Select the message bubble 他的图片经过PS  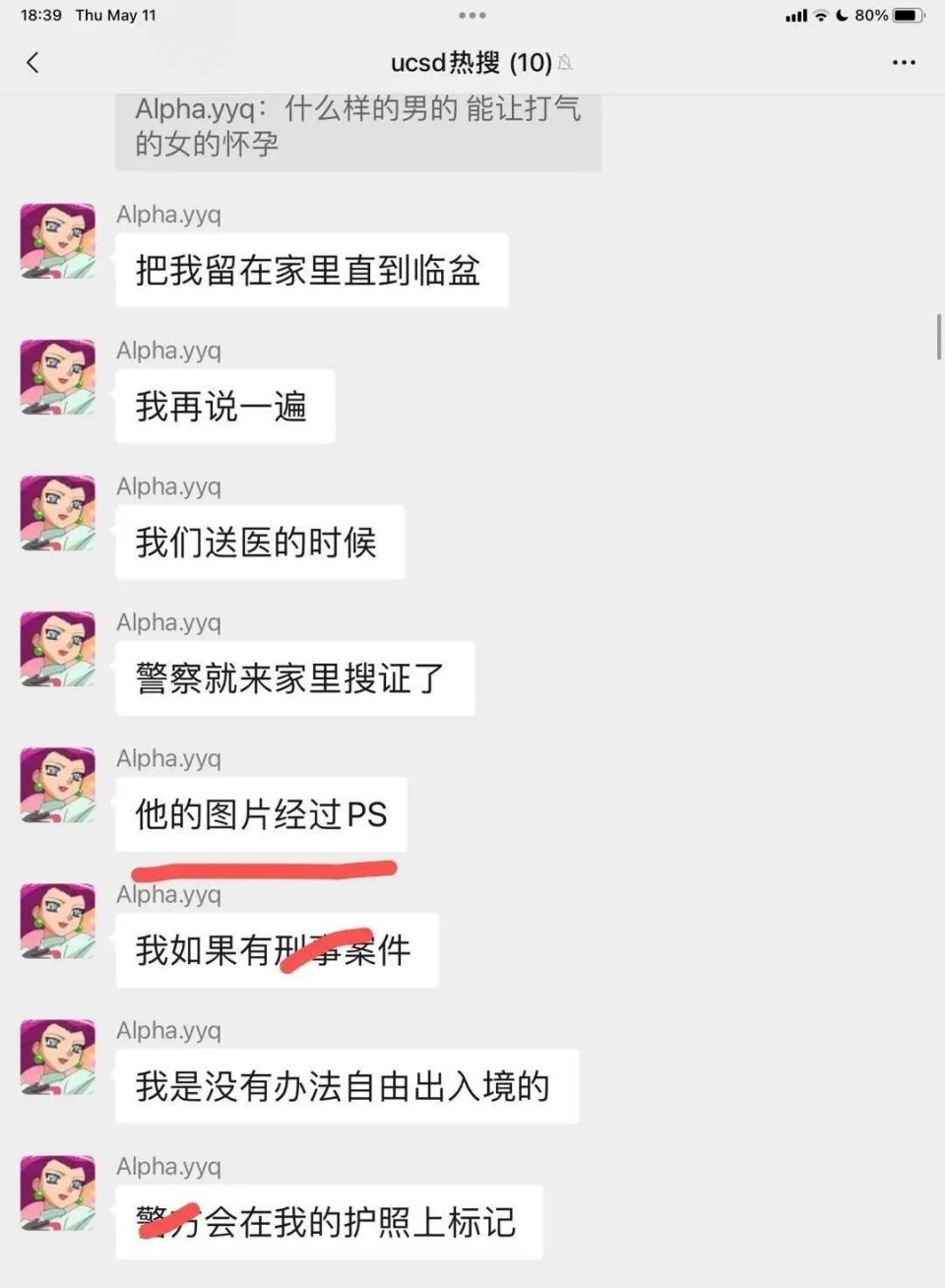coord(261,814)
